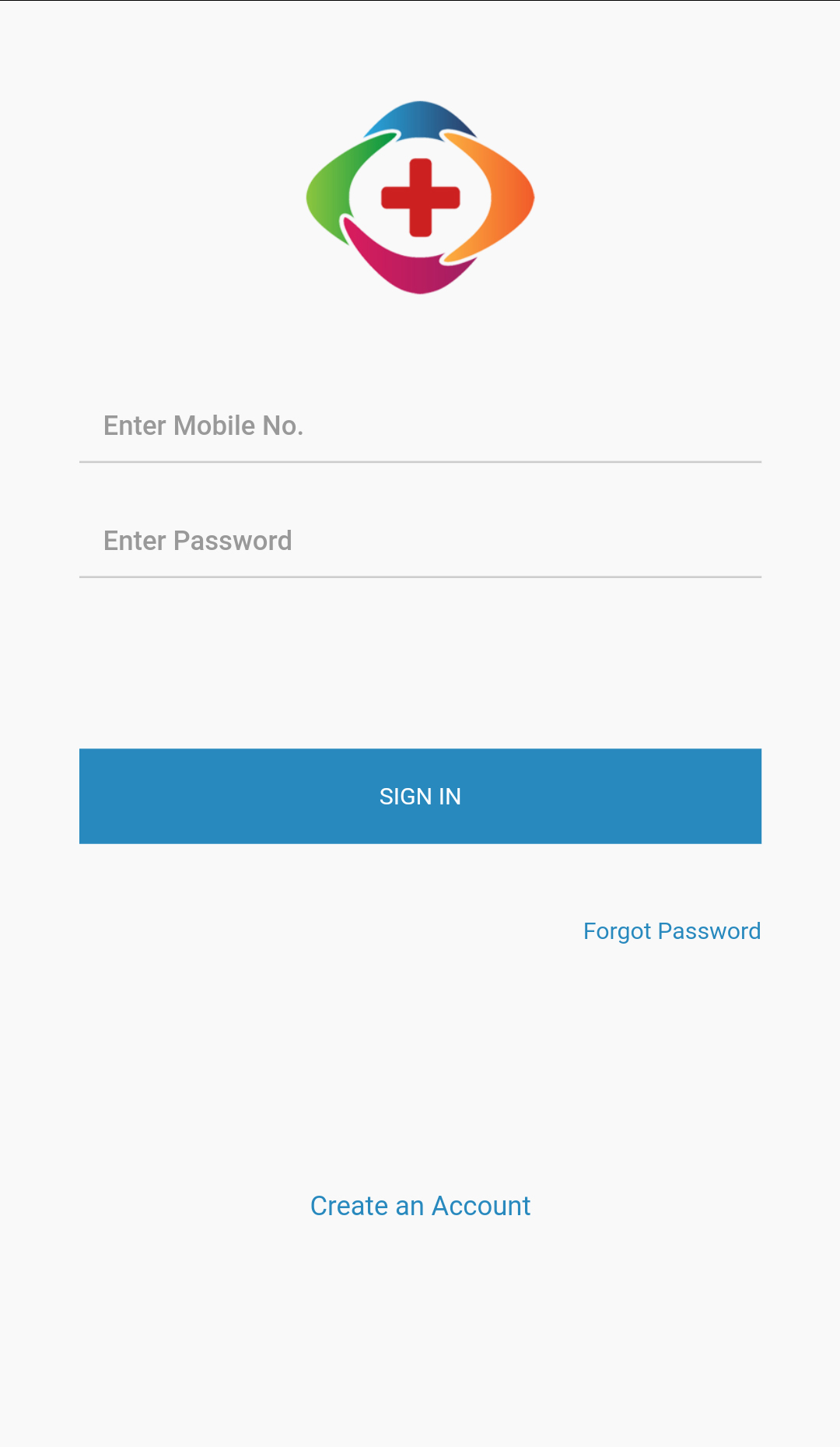Tap the Enter Mobile No. field
This screenshot has width=840, height=1447.
pos(420,426)
